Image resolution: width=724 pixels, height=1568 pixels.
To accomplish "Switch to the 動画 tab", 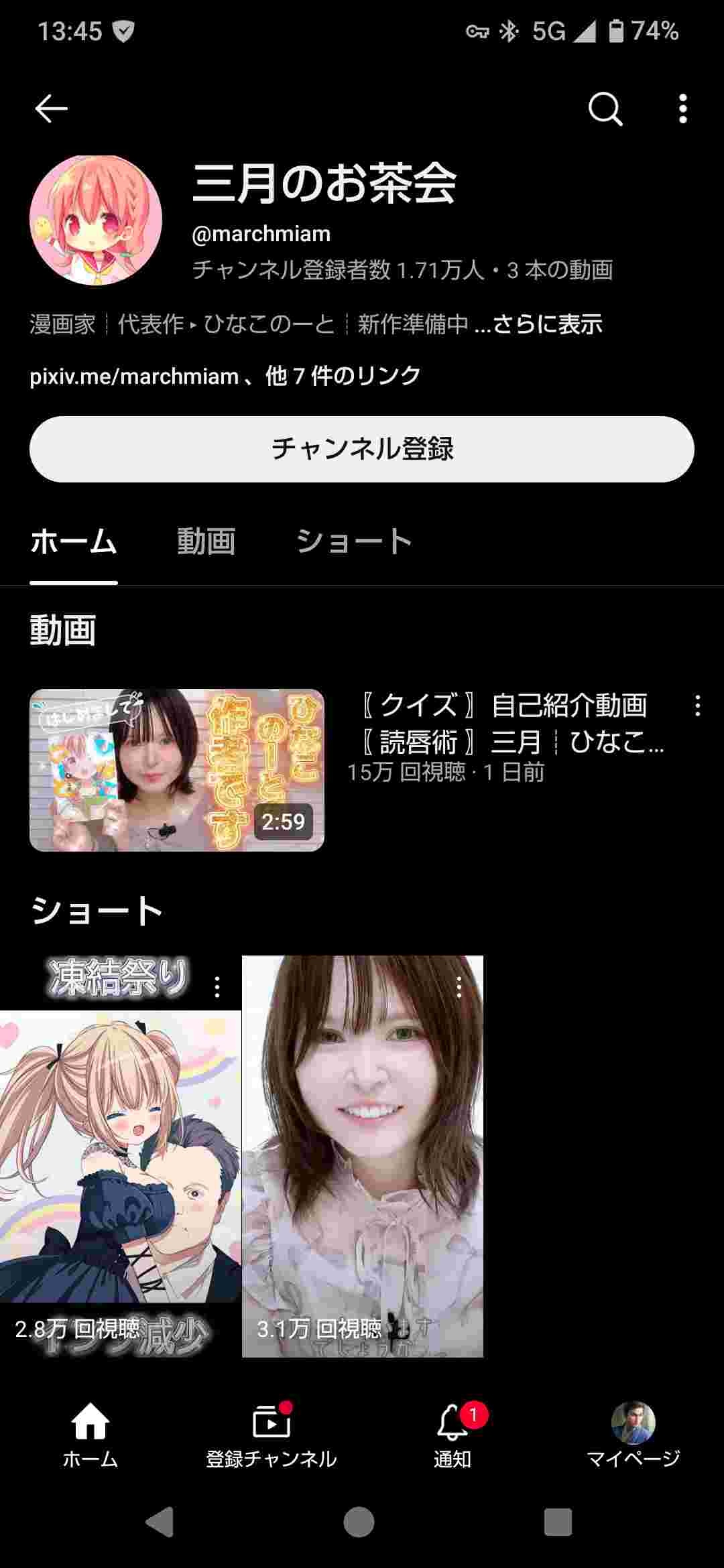I will [206, 541].
